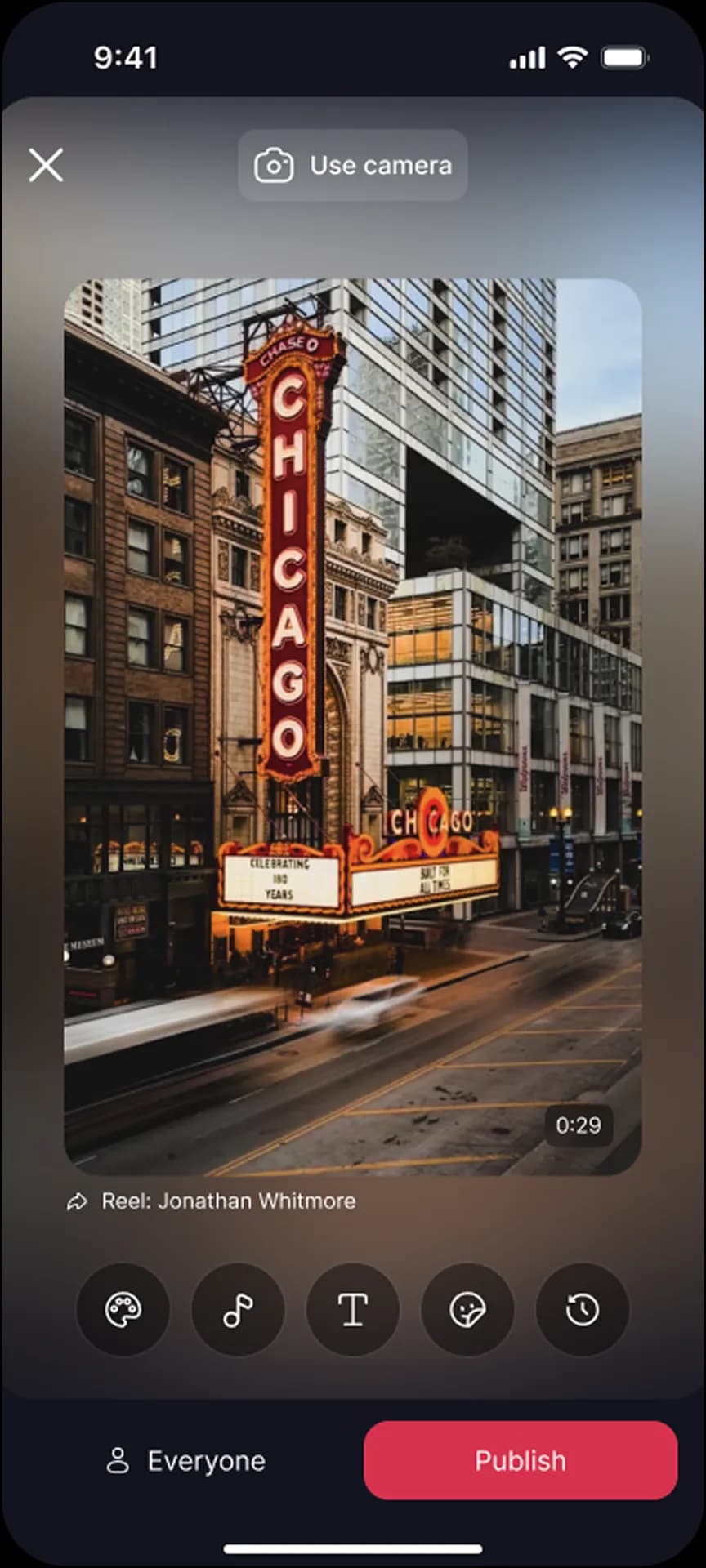Close the story editor
The height and width of the screenshot is (1568, 706).
click(46, 165)
